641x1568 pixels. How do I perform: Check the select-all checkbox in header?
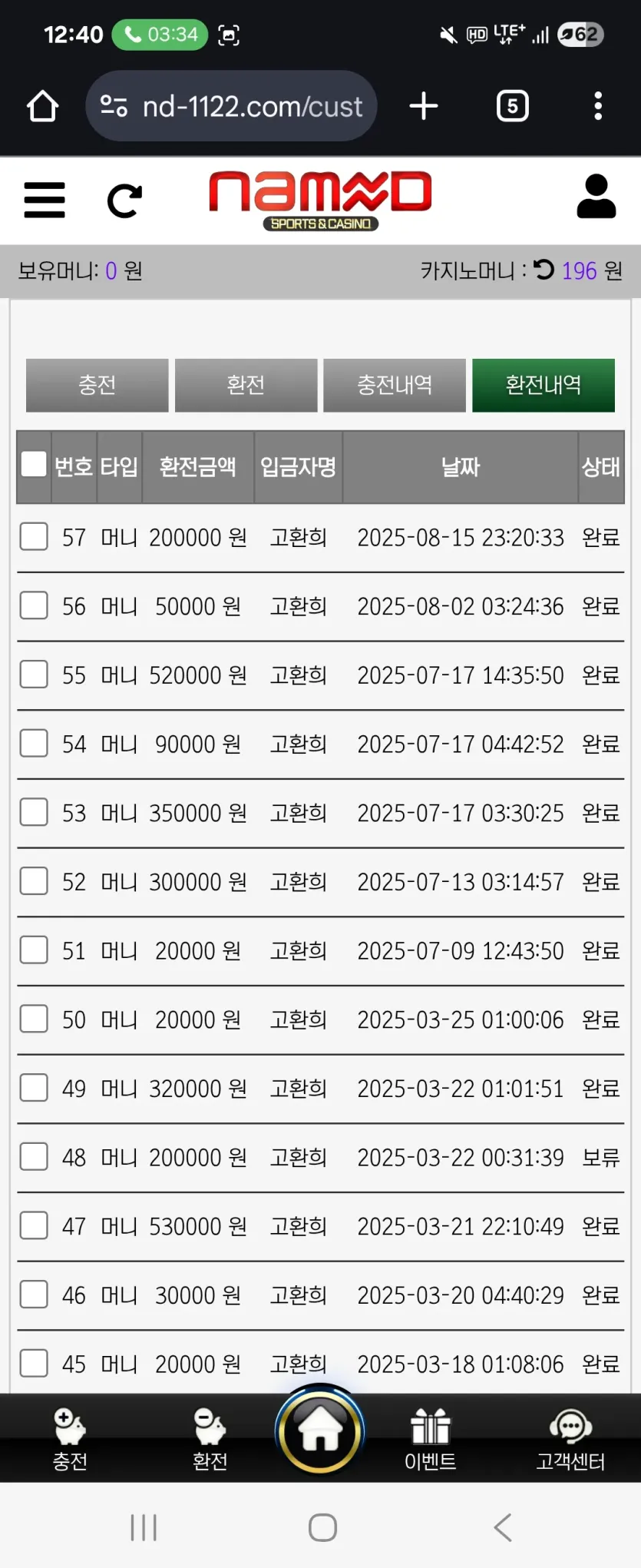coord(34,464)
